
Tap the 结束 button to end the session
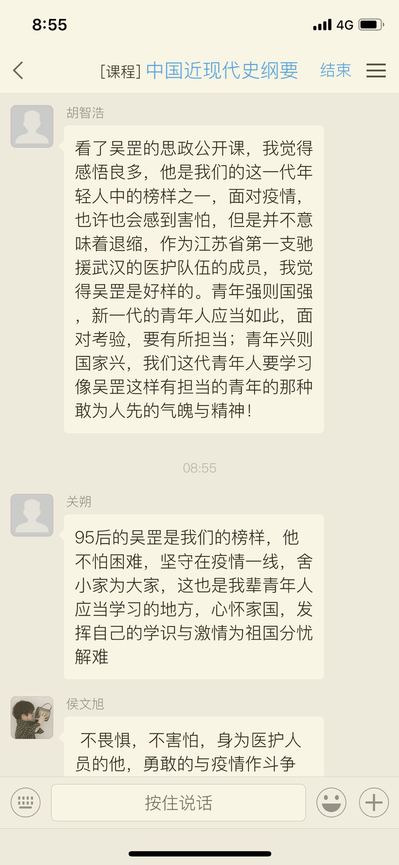pos(336,70)
